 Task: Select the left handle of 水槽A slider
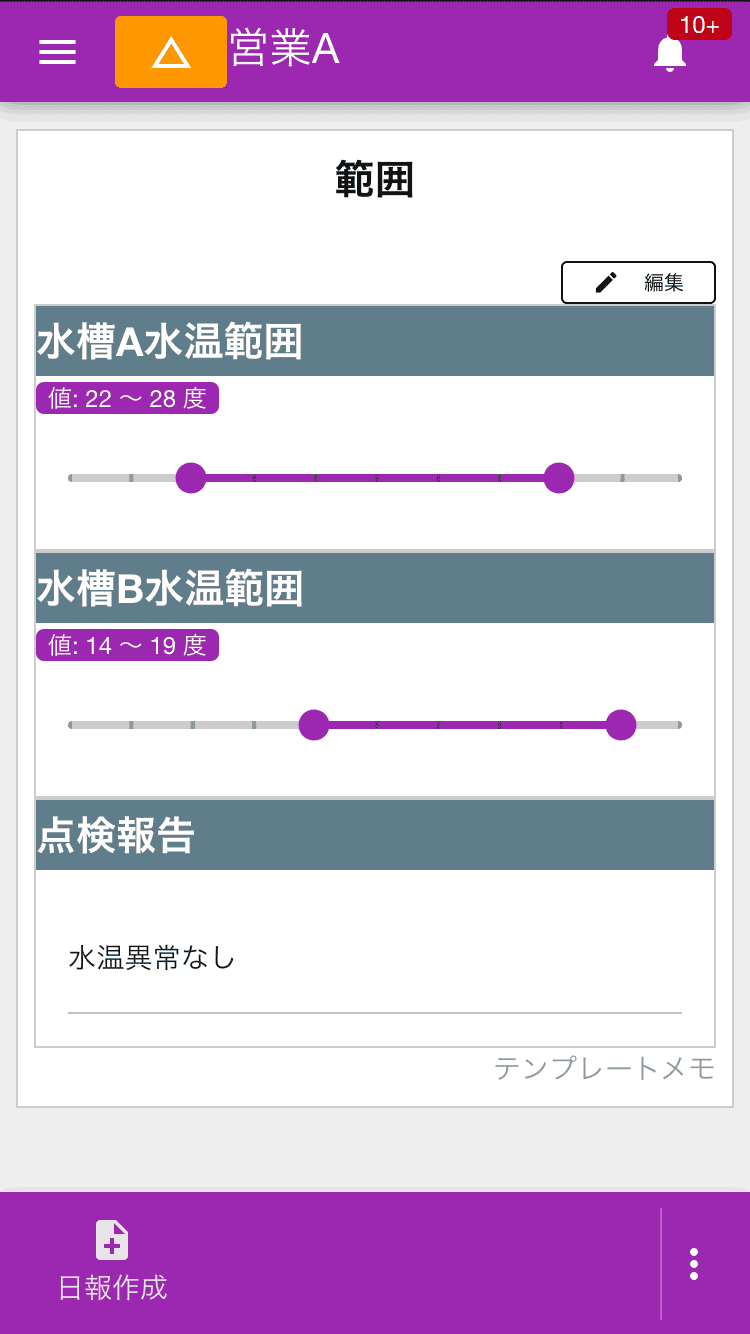[x=191, y=478]
